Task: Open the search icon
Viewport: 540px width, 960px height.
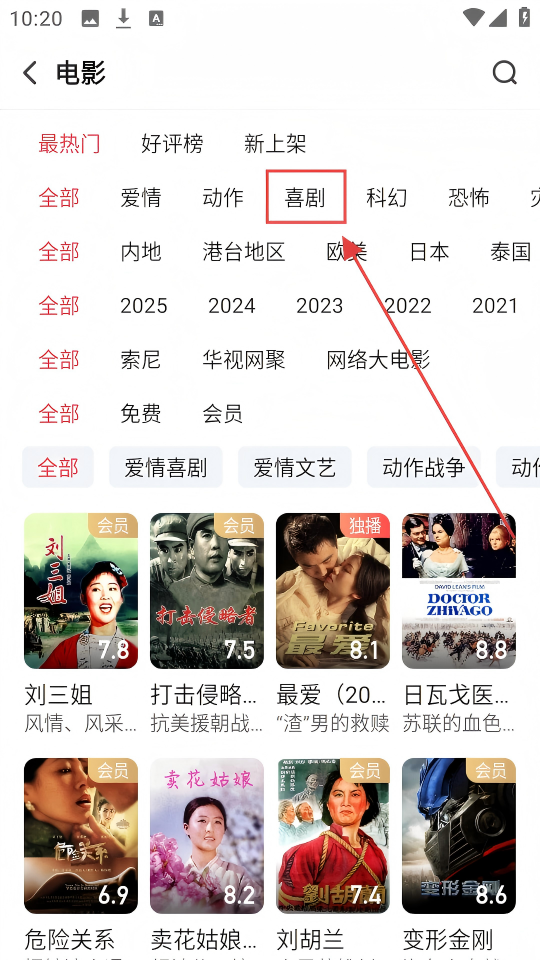Action: [x=504, y=73]
